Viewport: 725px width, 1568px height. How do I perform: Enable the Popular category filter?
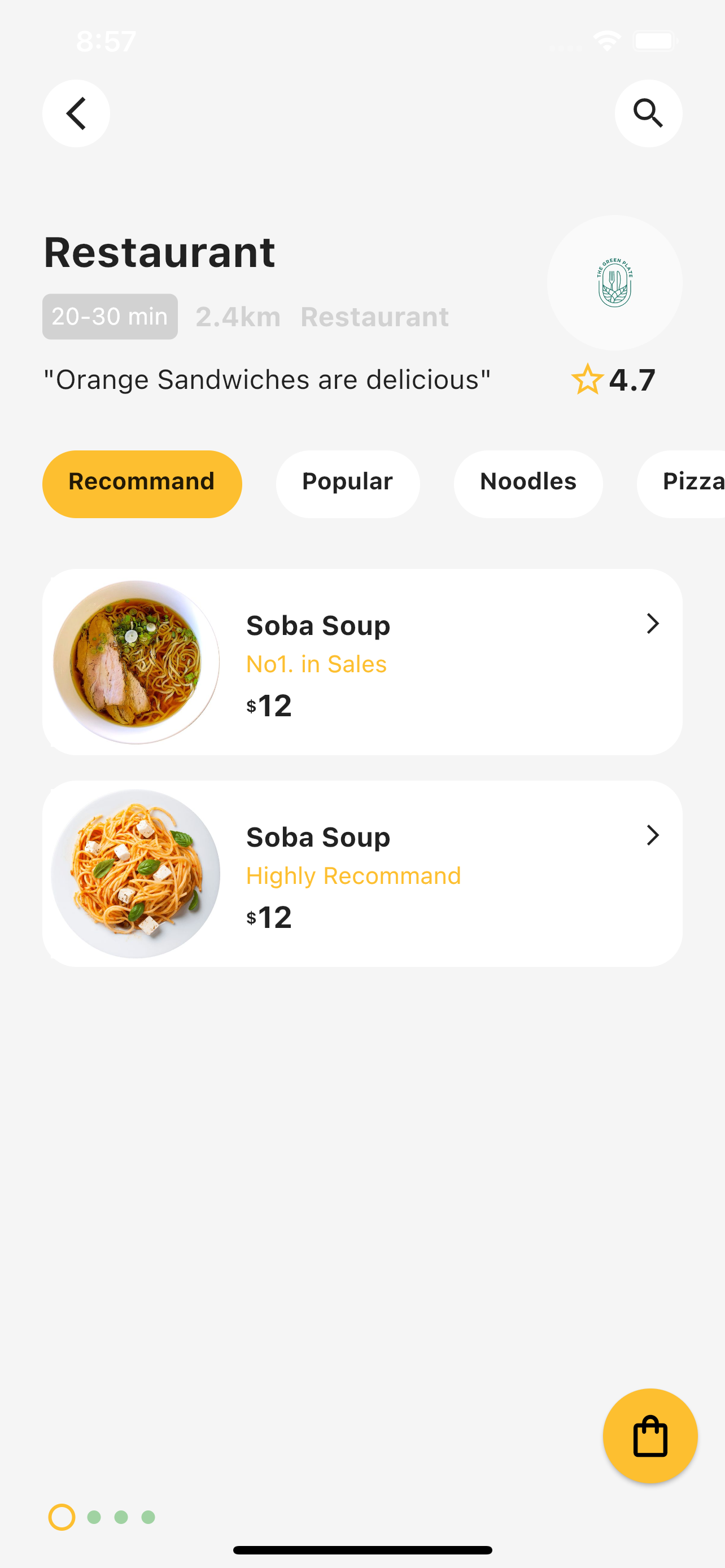(x=348, y=483)
